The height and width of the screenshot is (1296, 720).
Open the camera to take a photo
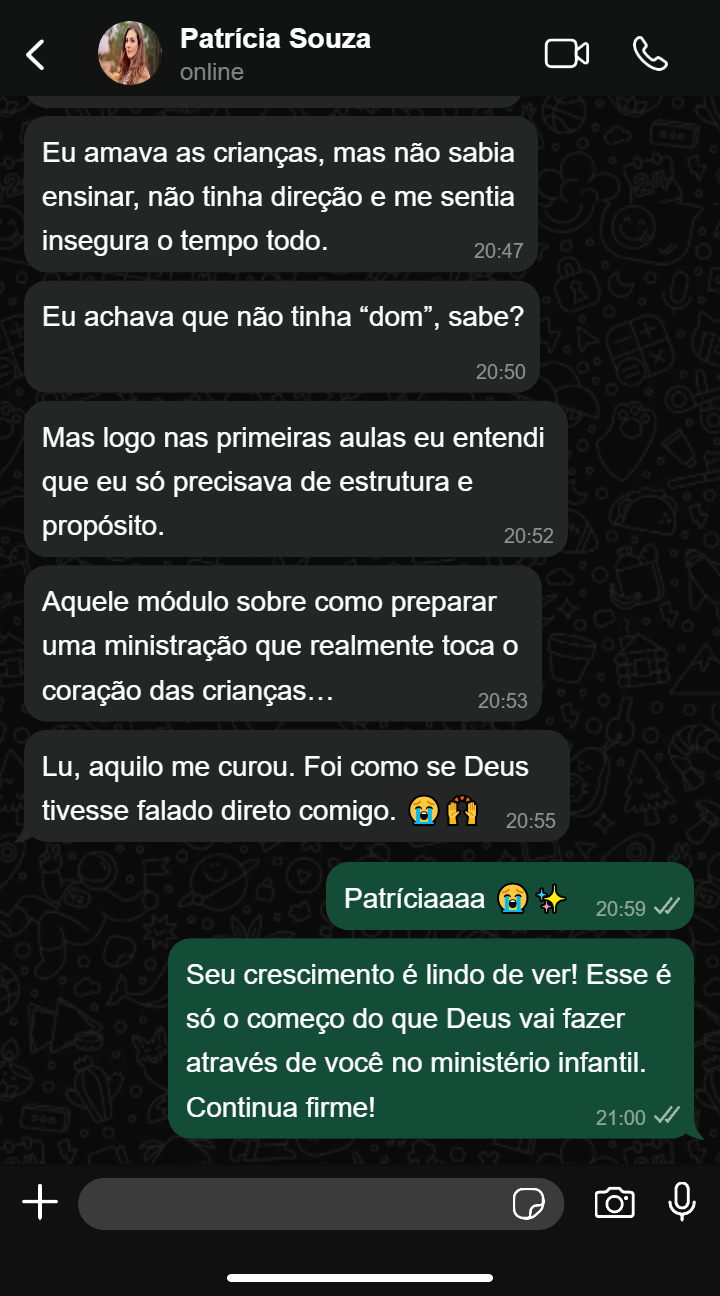[x=614, y=1203]
